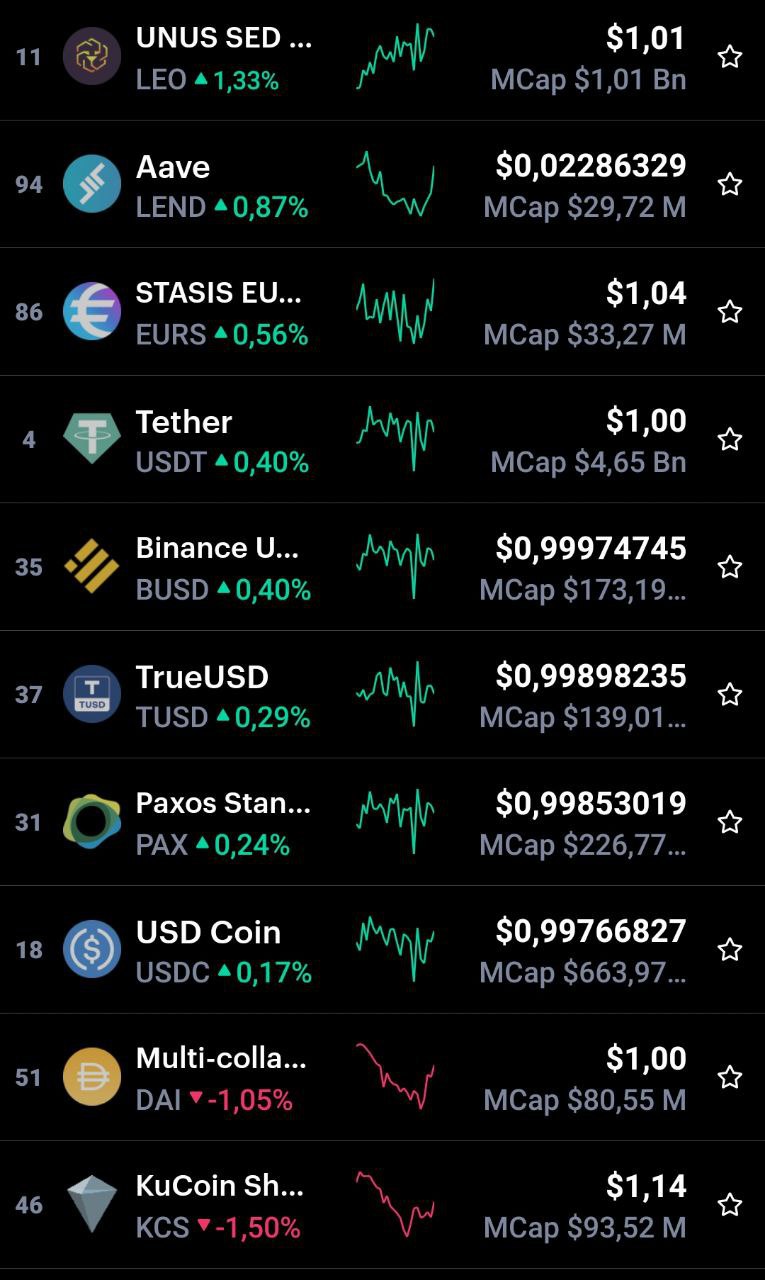The image size is (765, 1280).
Task: Open Tether USDT details
Action: [x=382, y=439]
